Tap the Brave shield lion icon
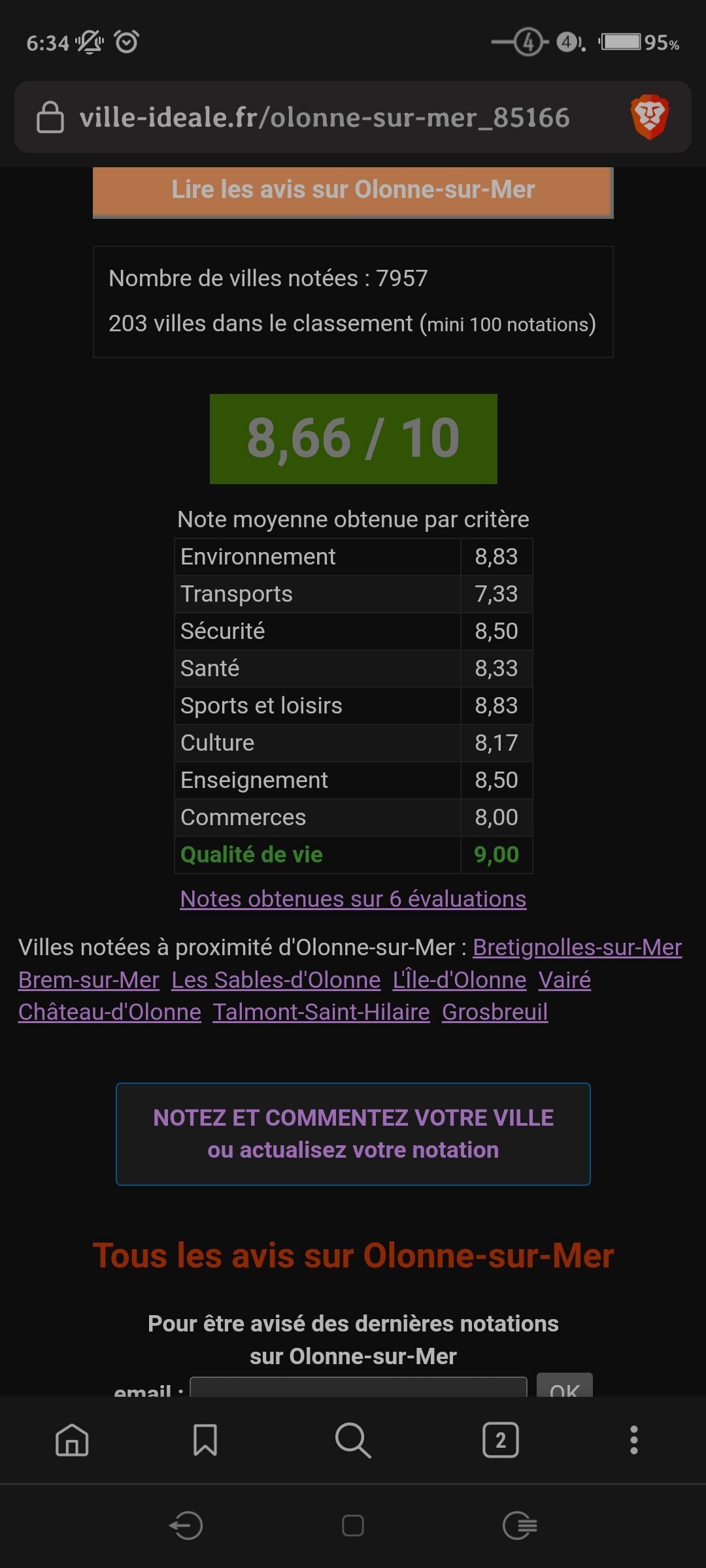This screenshot has height=1568, width=706. (x=649, y=117)
